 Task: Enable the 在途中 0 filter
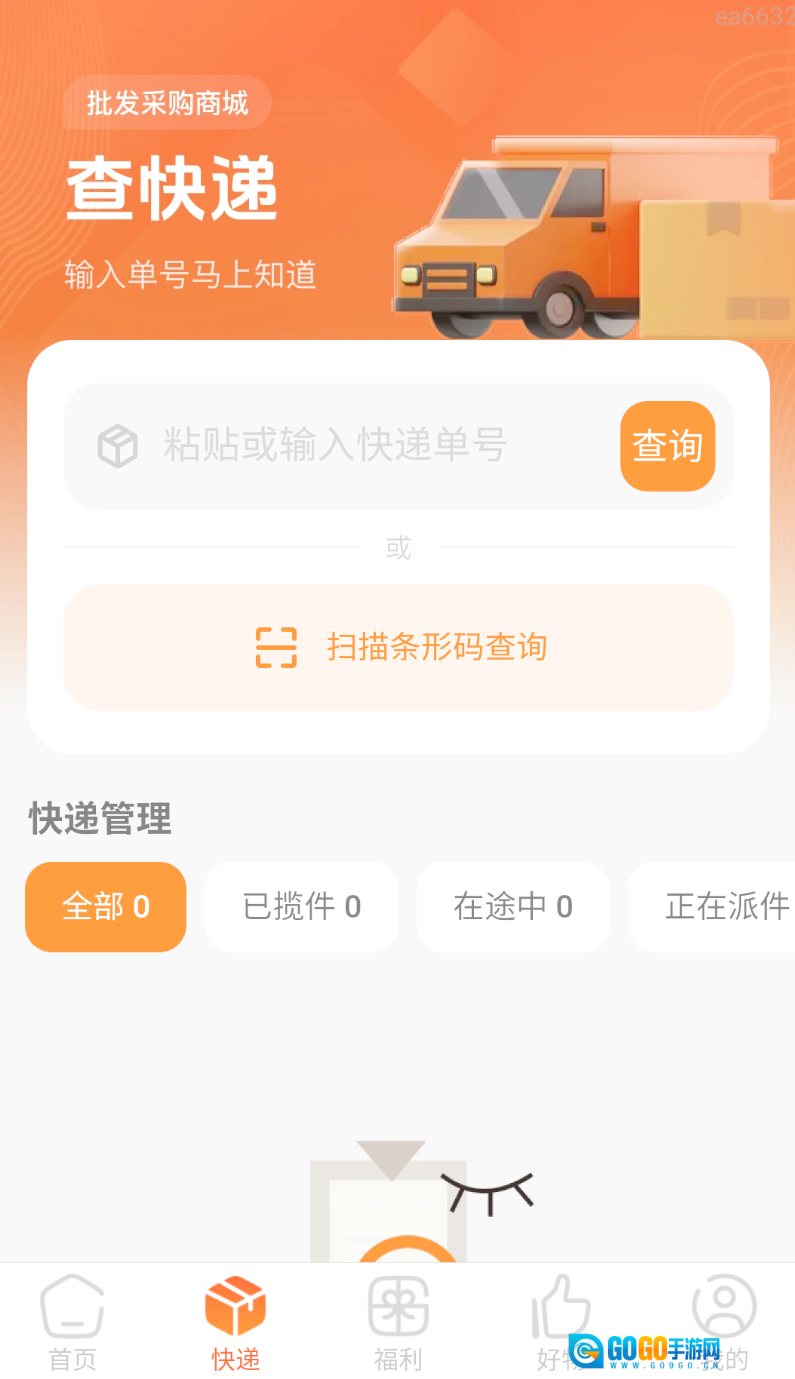coord(513,906)
